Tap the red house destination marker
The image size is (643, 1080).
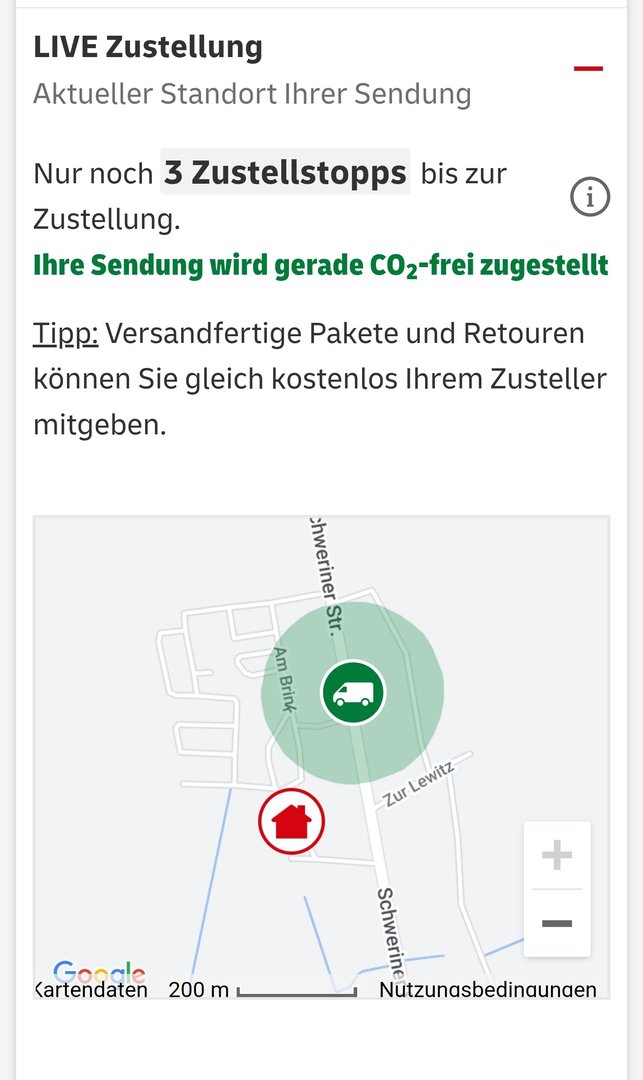[292, 821]
